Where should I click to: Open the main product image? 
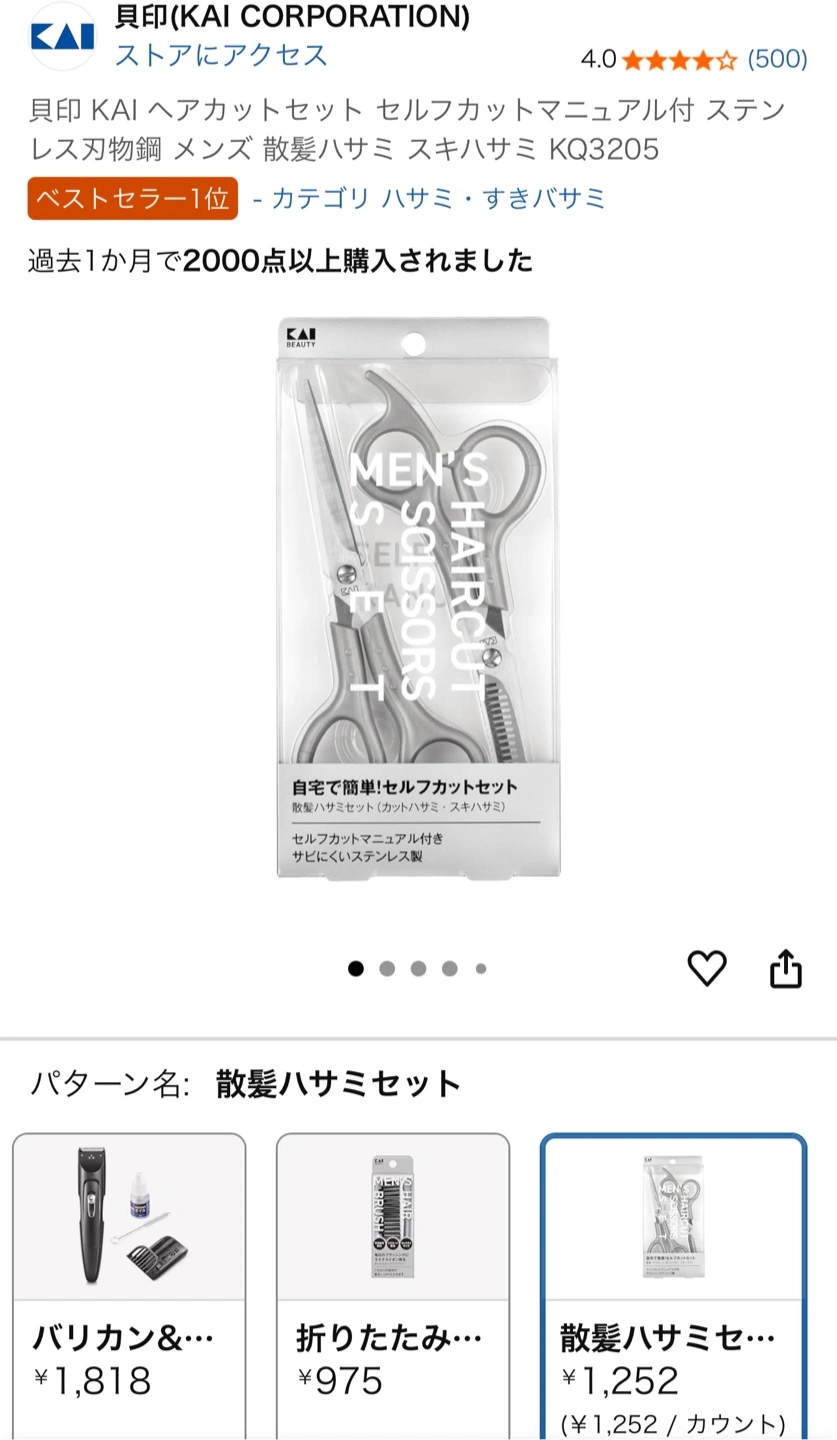pos(418,597)
